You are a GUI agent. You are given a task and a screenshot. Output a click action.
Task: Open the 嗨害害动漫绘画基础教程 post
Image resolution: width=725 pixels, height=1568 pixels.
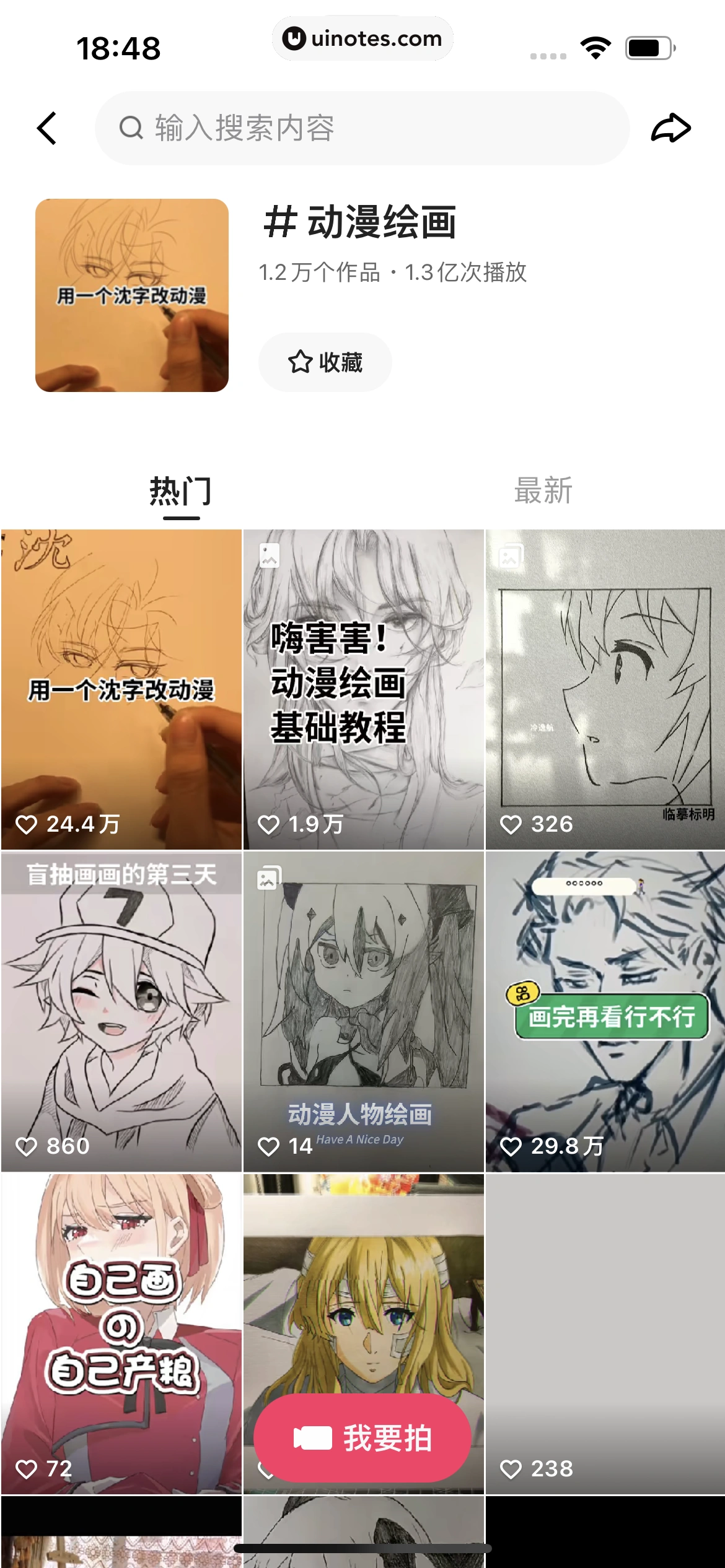click(x=363, y=689)
